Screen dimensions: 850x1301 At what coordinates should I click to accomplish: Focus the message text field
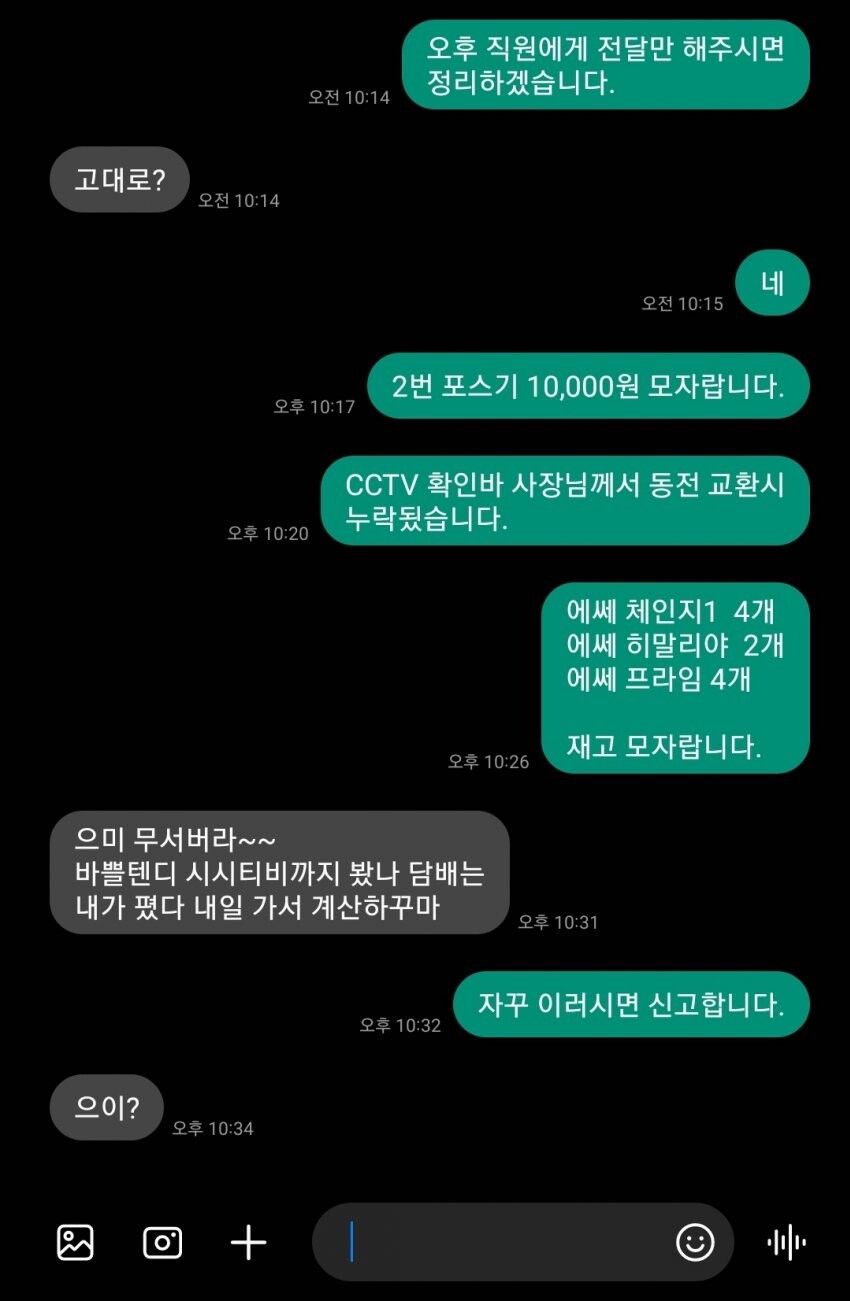click(x=500, y=1242)
